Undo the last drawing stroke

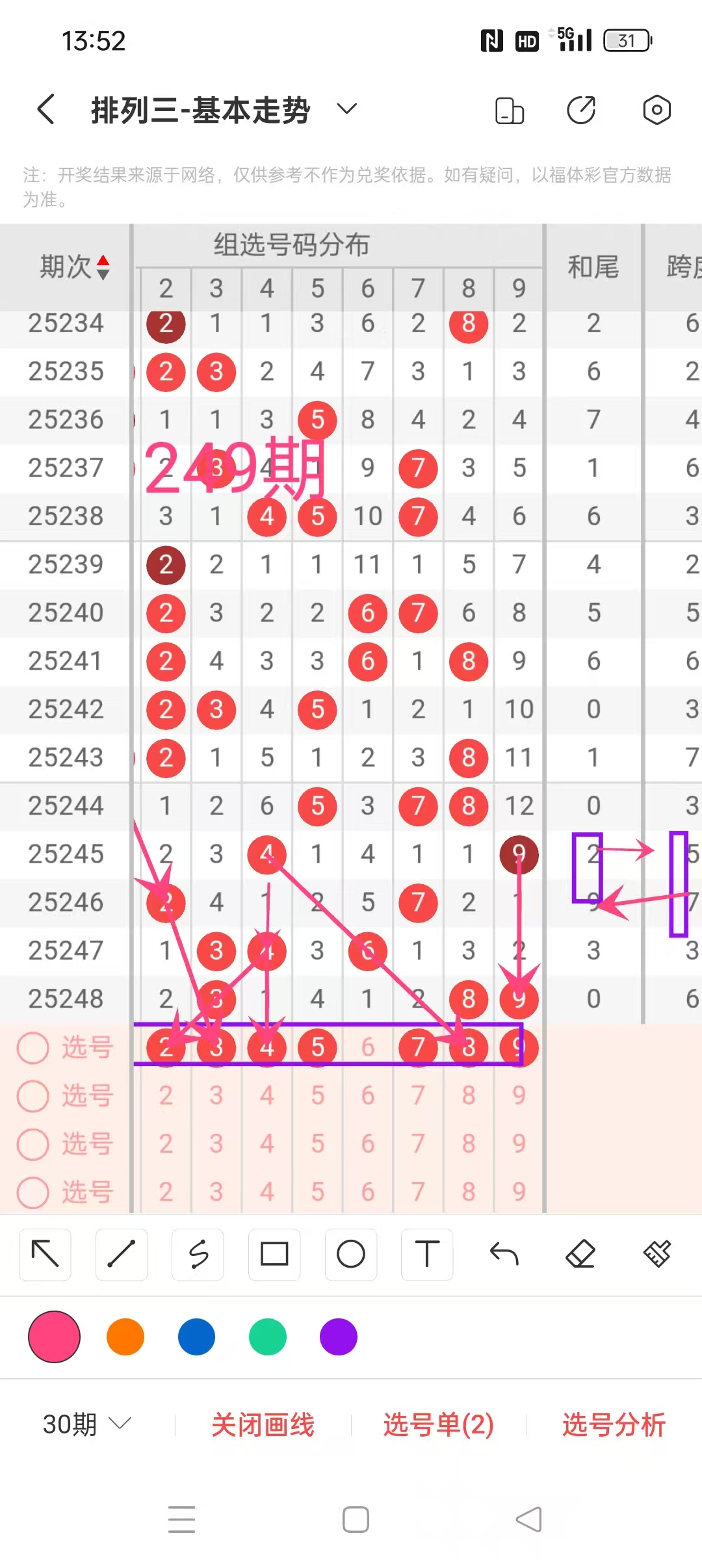pos(504,1254)
